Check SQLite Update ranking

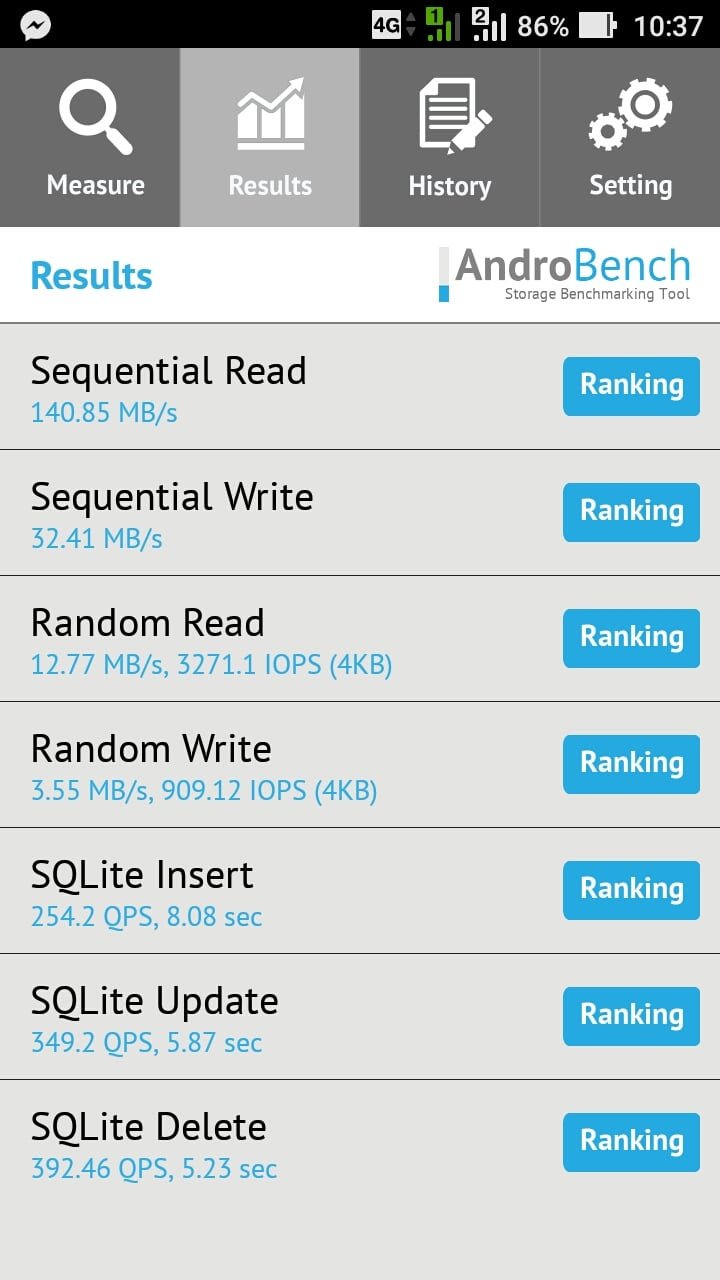coord(631,1016)
